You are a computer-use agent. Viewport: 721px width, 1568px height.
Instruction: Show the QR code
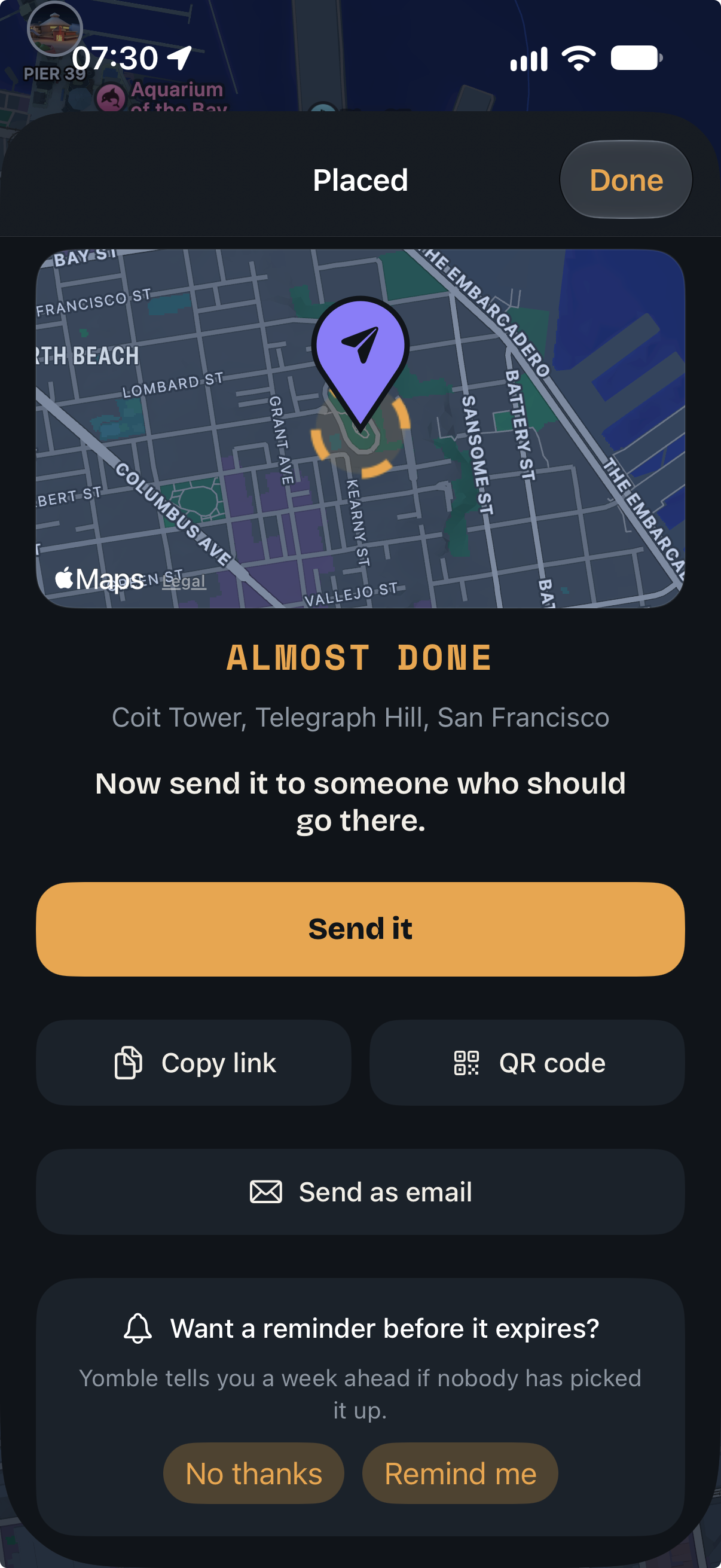[527, 1063]
